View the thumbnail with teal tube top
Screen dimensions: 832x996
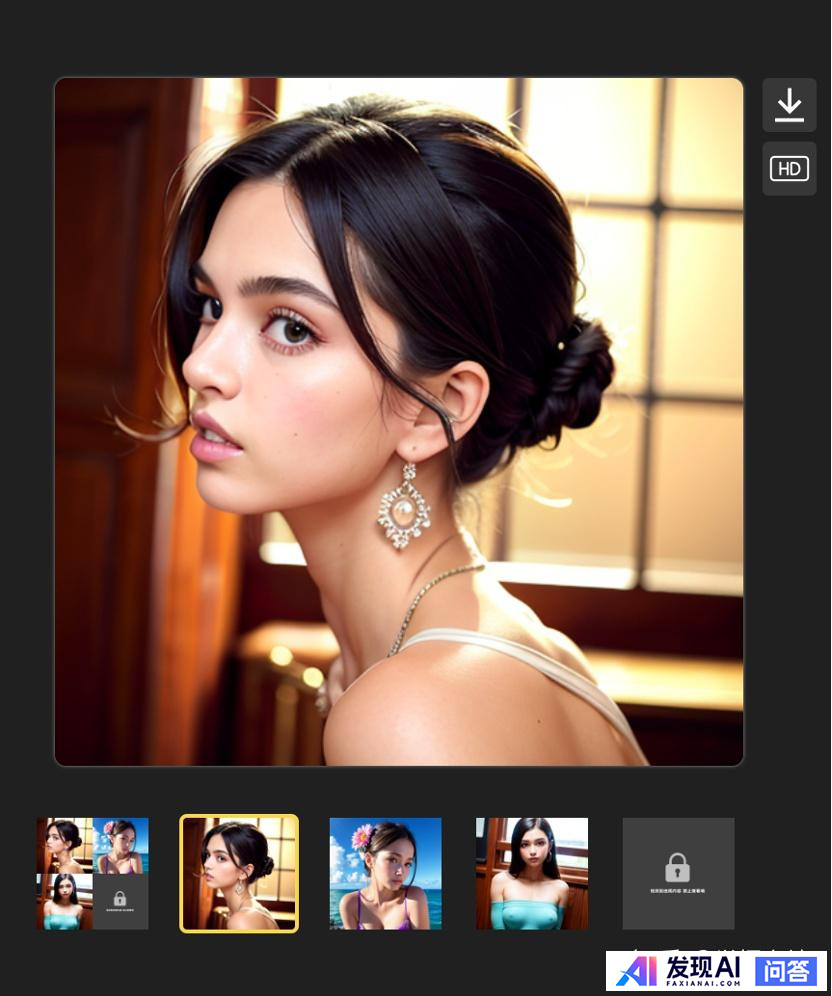[532, 874]
